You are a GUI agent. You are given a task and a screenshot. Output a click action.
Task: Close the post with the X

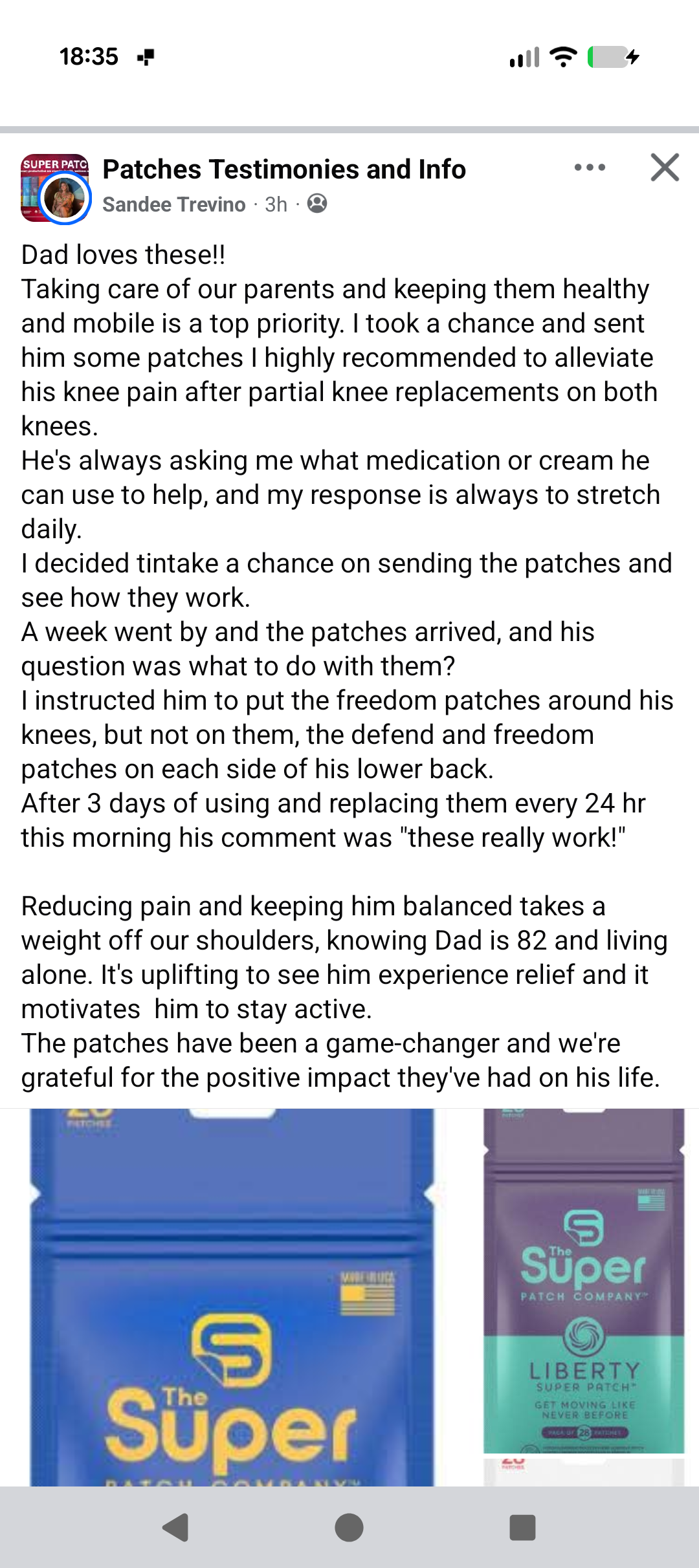point(665,168)
